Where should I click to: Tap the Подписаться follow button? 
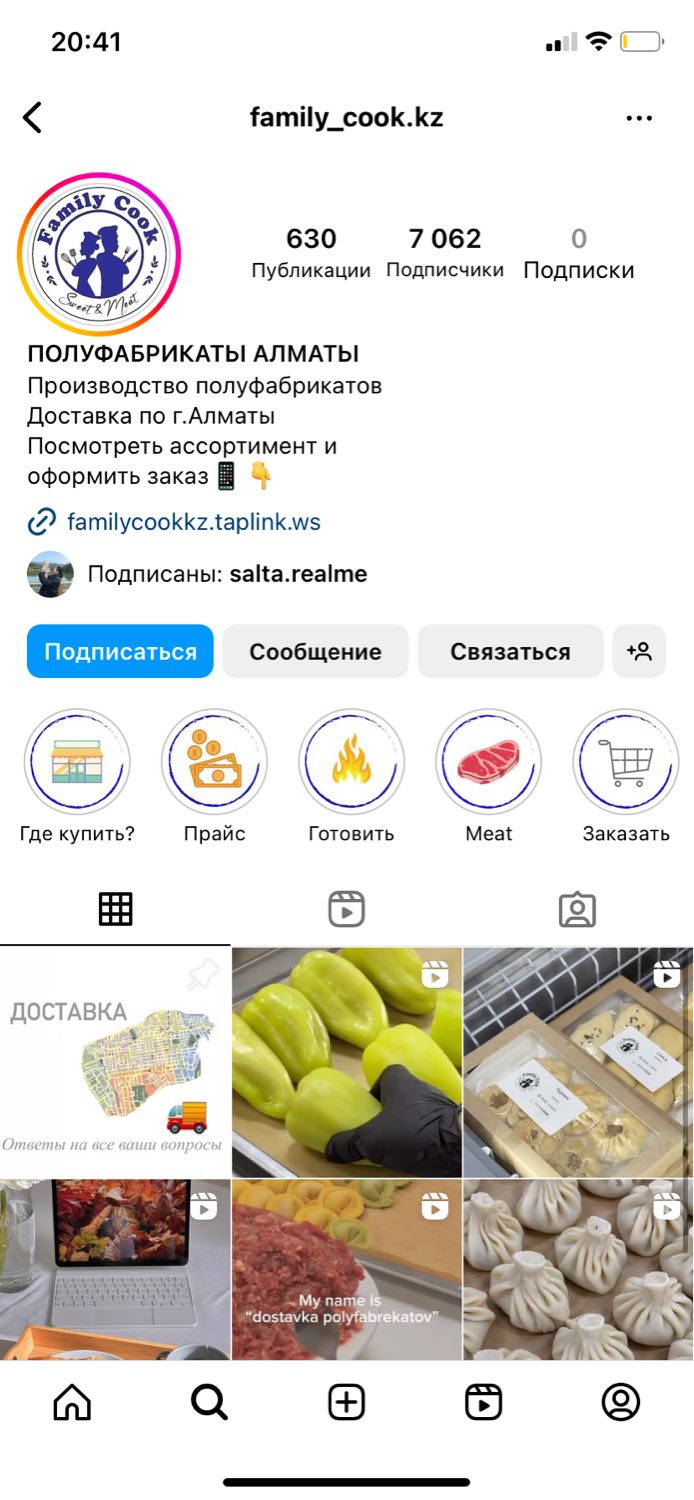(120, 652)
